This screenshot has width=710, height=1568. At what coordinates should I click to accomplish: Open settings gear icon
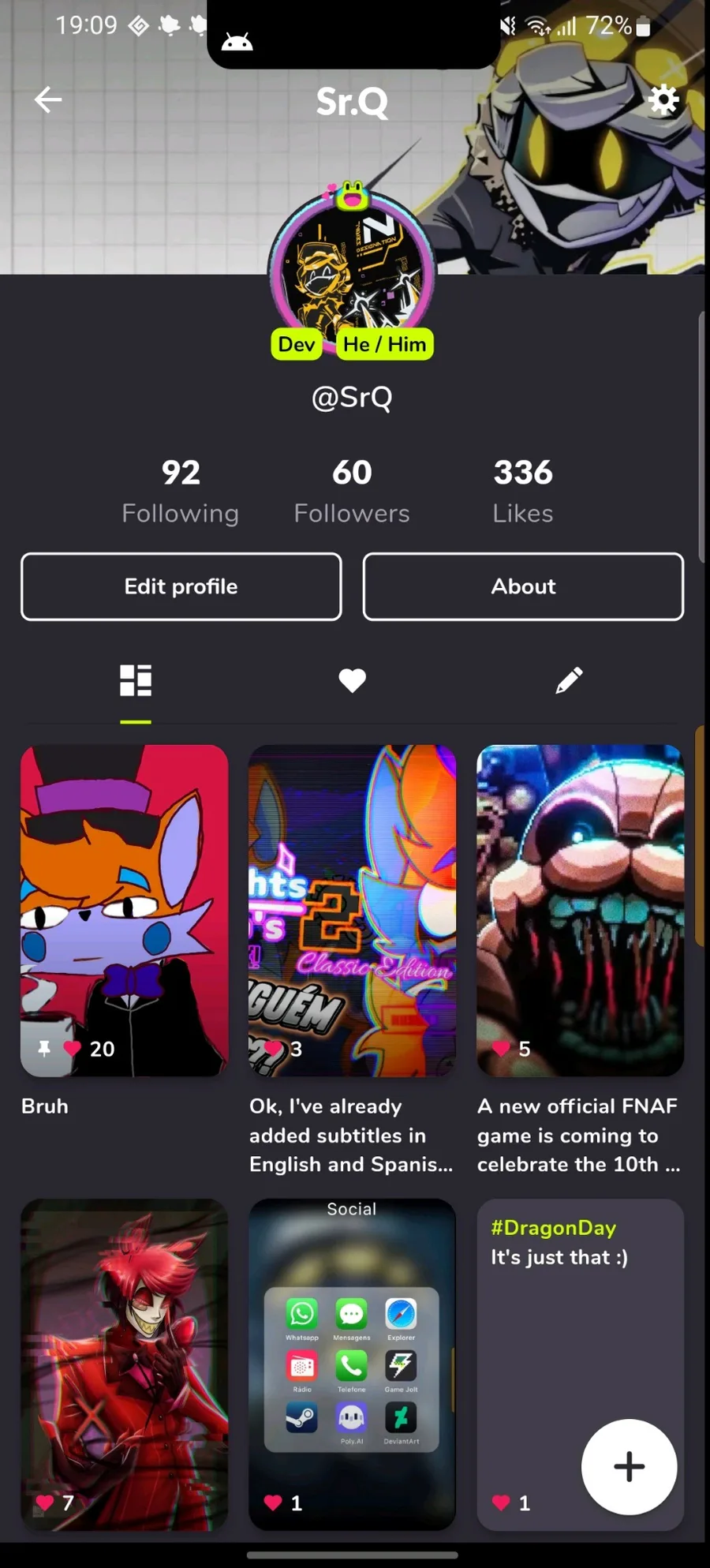tap(663, 99)
